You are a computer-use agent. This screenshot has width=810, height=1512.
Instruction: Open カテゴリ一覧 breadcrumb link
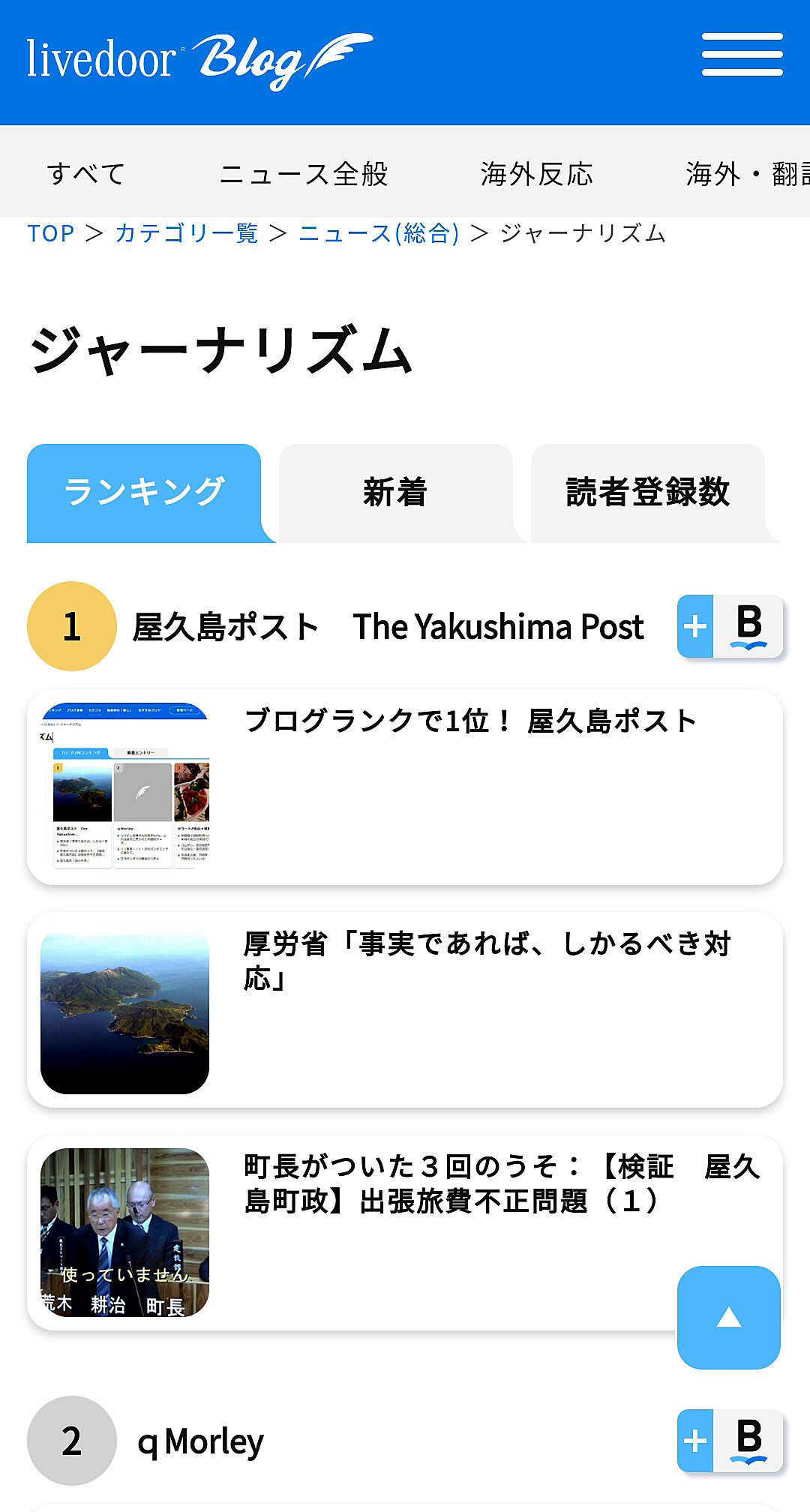(187, 233)
